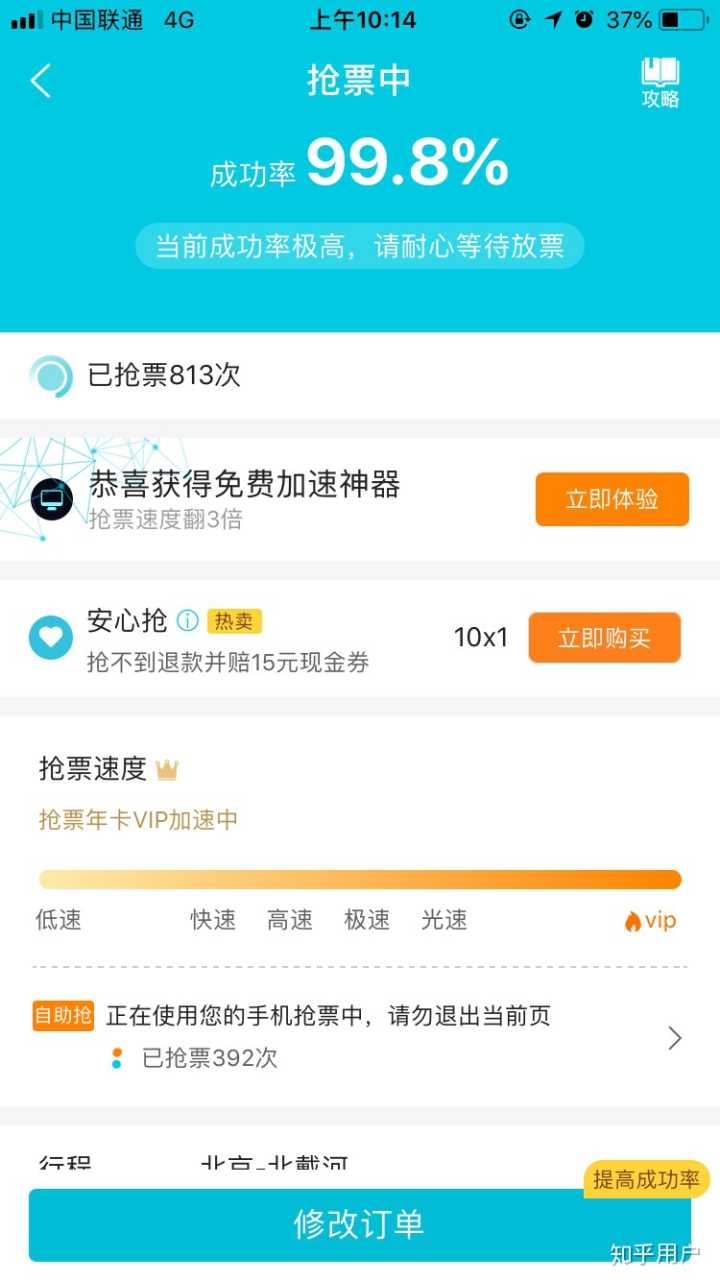Screen dimensions: 720x1281
Task: Tap the 提高成功率 badge
Action: (x=646, y=1179)
